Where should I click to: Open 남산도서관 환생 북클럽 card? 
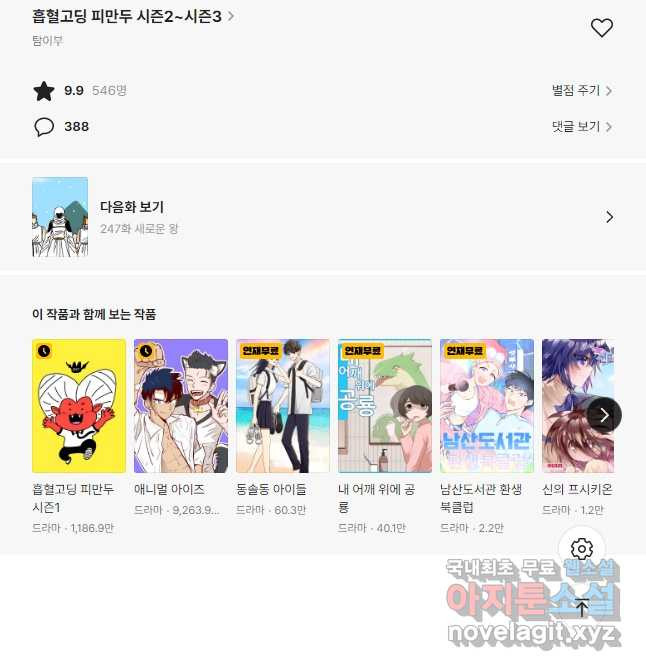click(487, 406)
